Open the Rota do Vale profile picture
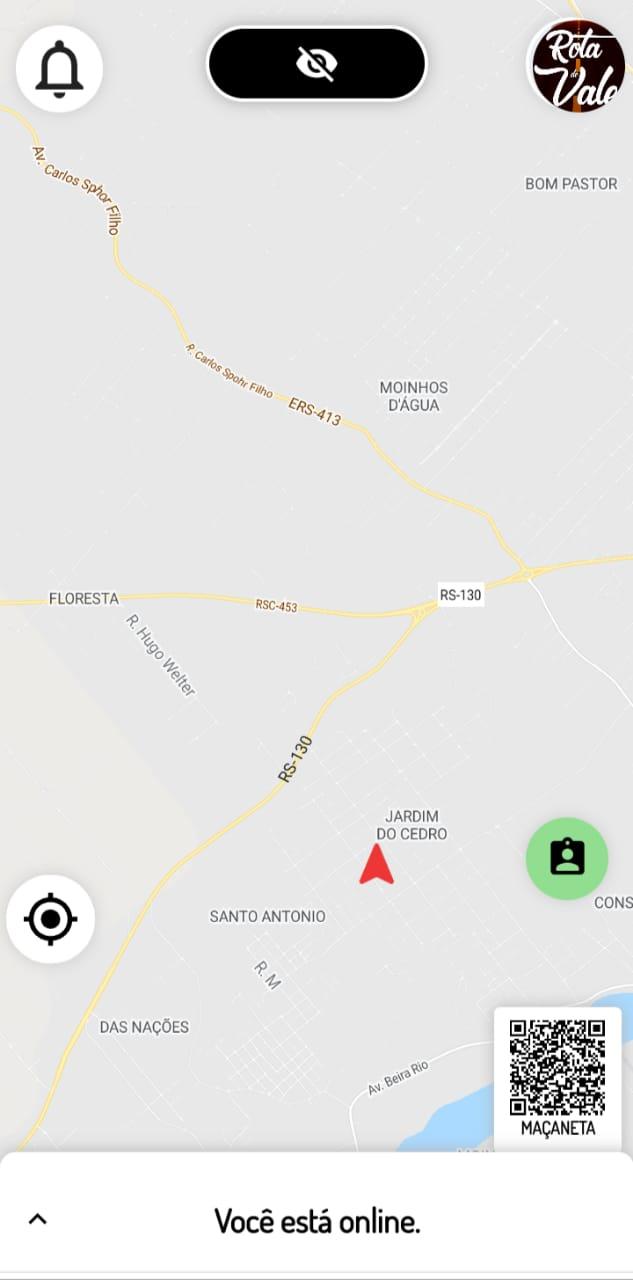The width and height of the screenshot is (633, 1280). point(577,65)
